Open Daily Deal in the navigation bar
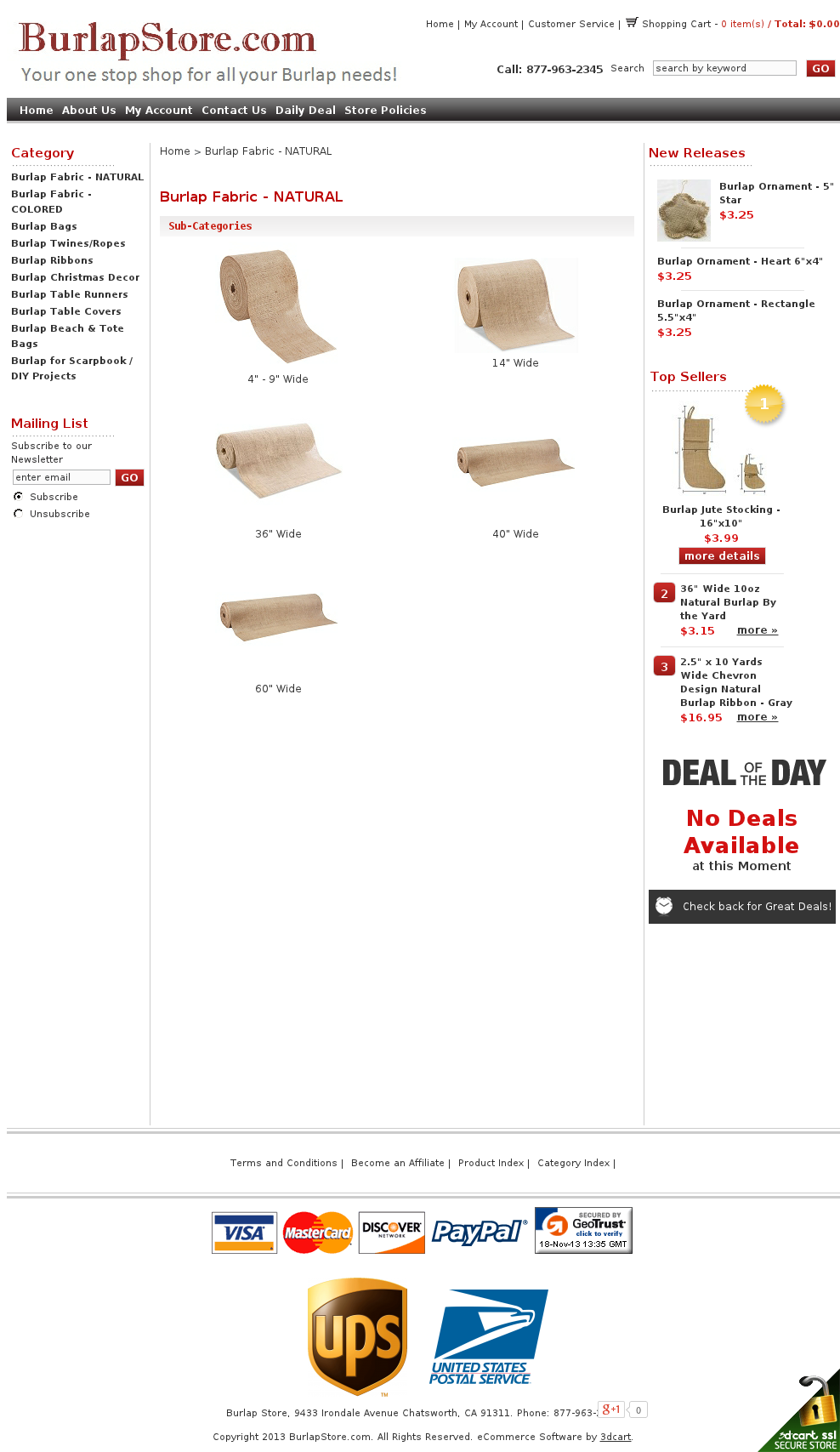This screenshot has width=840, height=1452. (305, 110)
